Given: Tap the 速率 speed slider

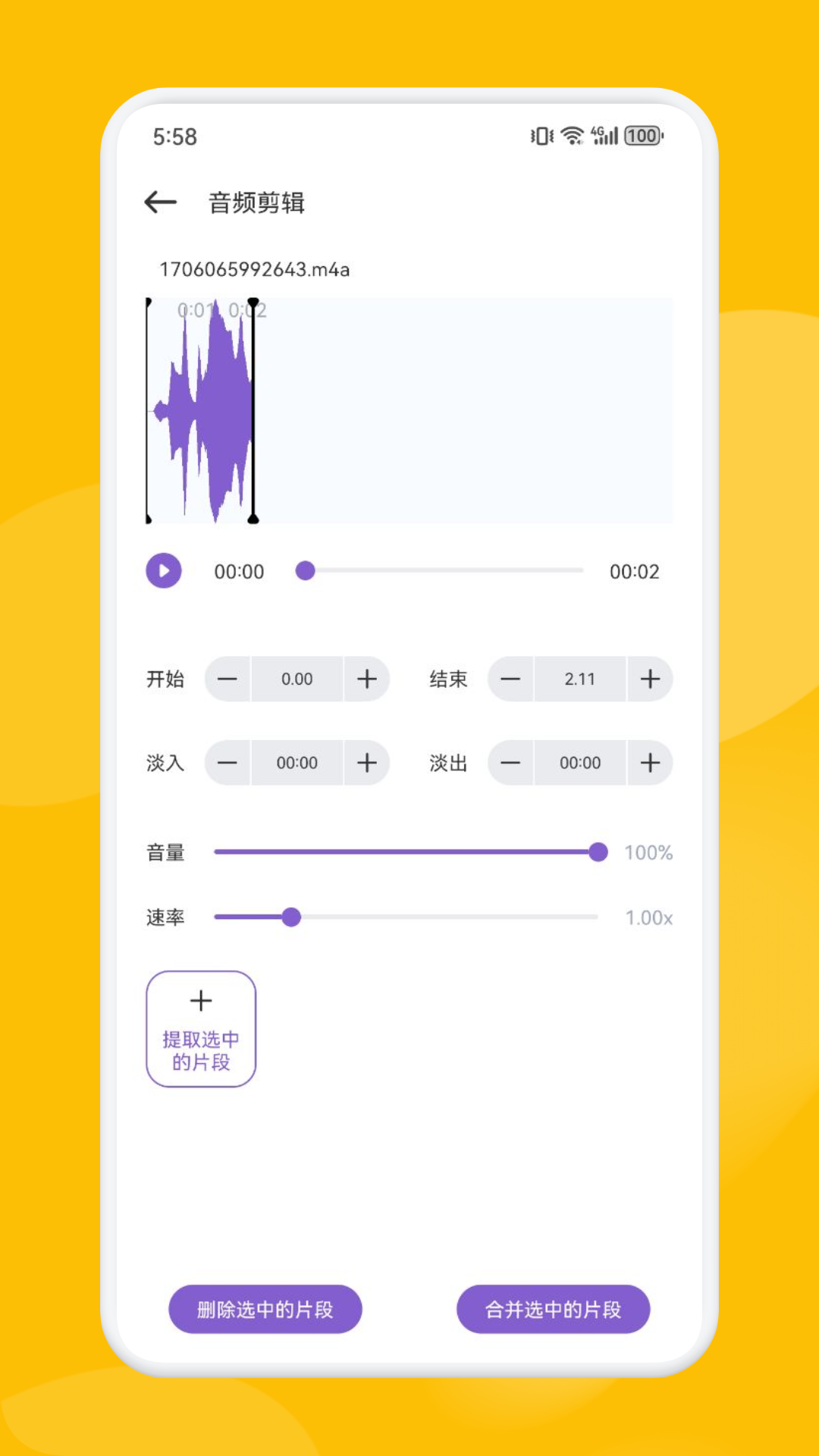Looking at the screenshot, I should tap(406, 918).
